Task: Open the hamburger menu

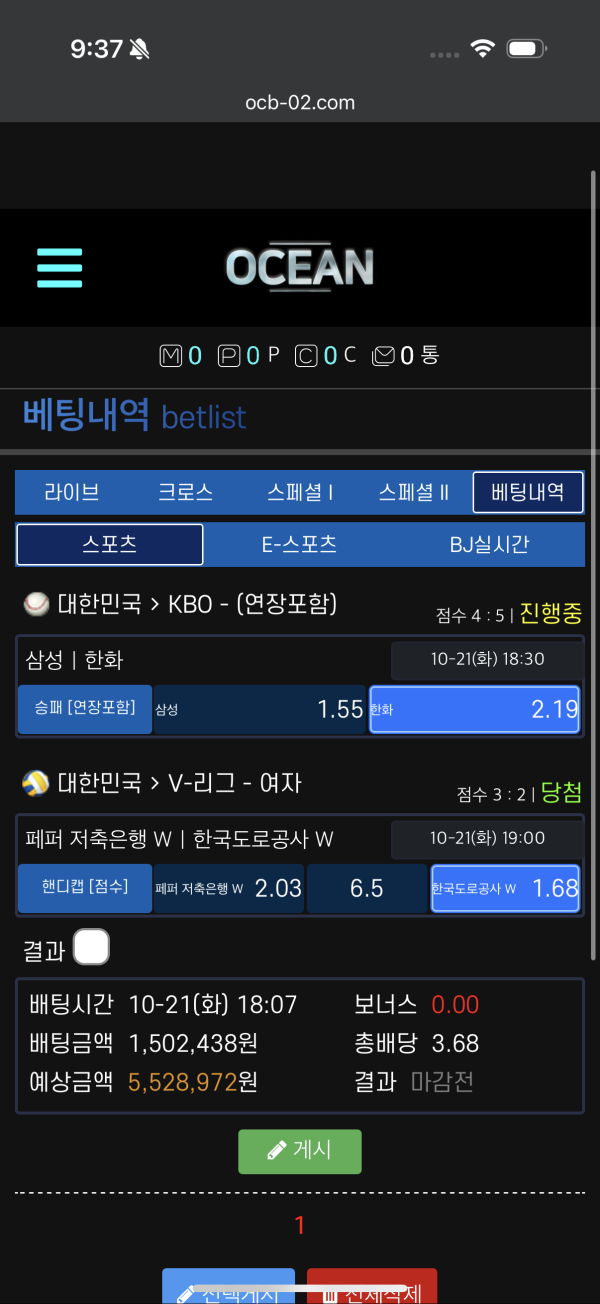Action: click(60, 268)
